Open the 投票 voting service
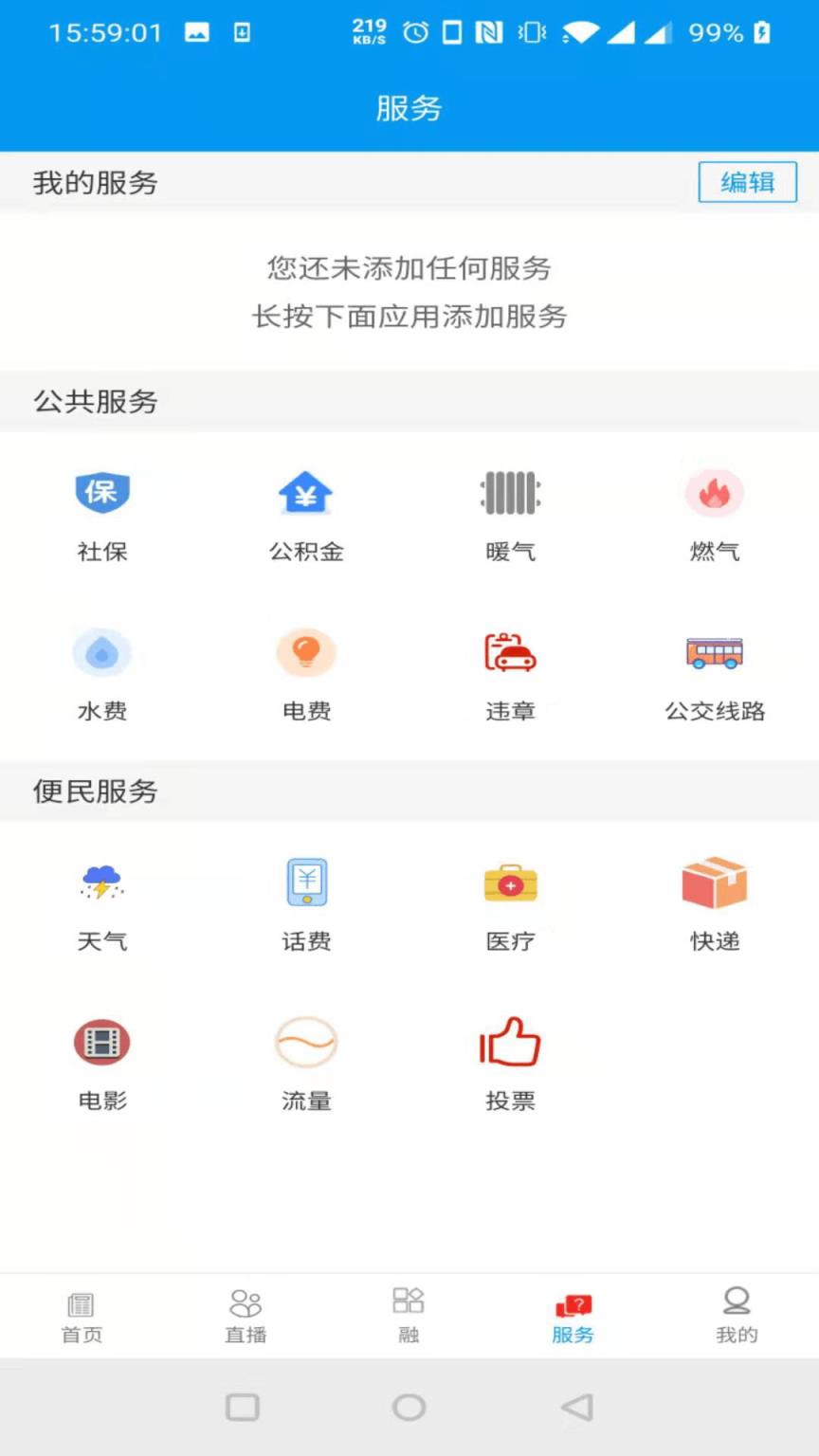Image resolution: width=819 pixels, height=1456 pixels. tap(510, 1062)
